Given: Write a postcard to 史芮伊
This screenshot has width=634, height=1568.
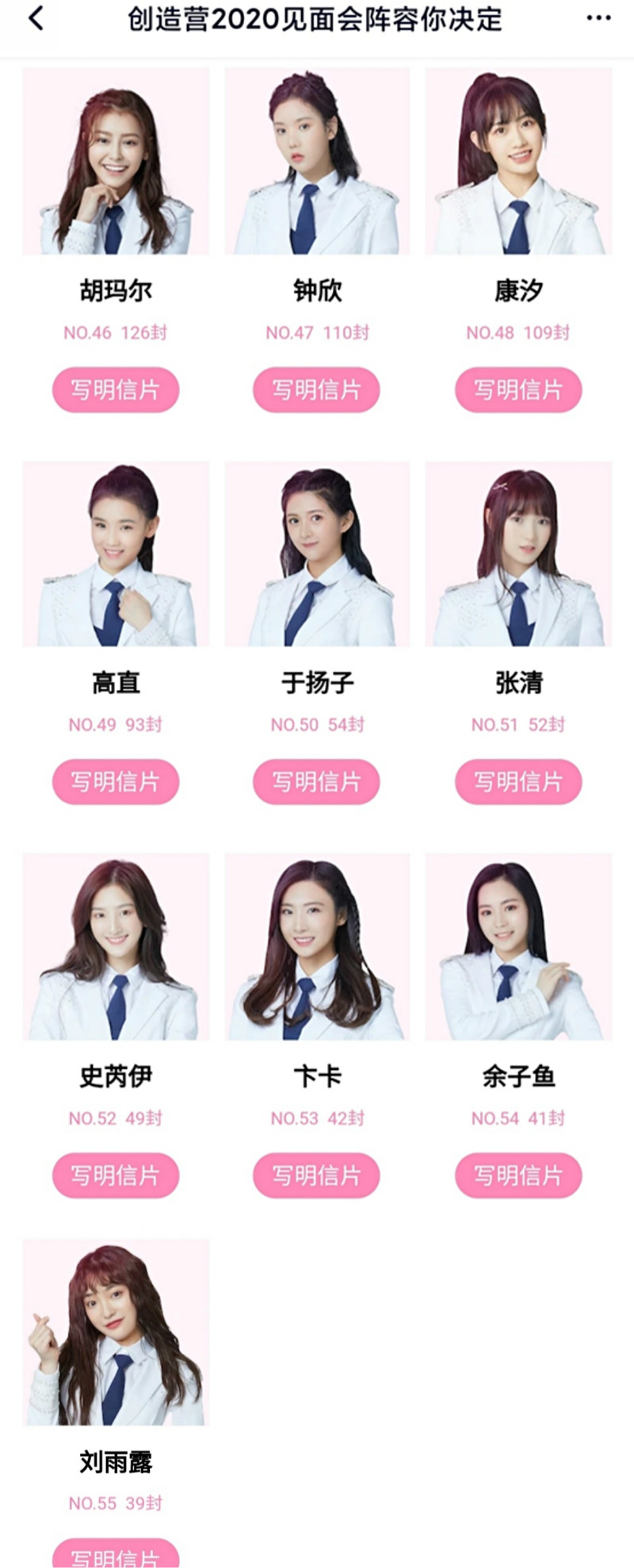Looking at the screenshot, I should pyautogui.click(x=116, y=1175).
